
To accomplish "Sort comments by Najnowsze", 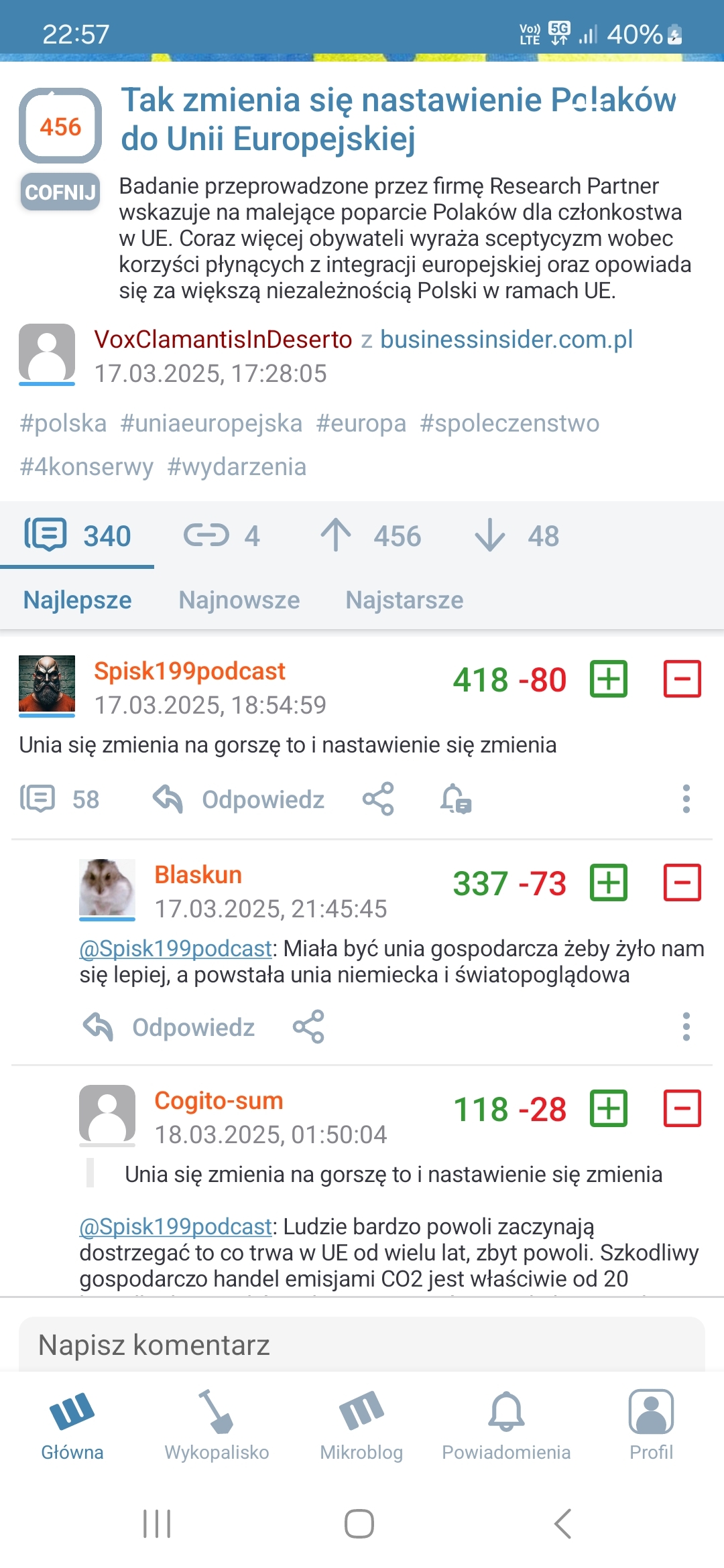I will [x=239, y=600].
